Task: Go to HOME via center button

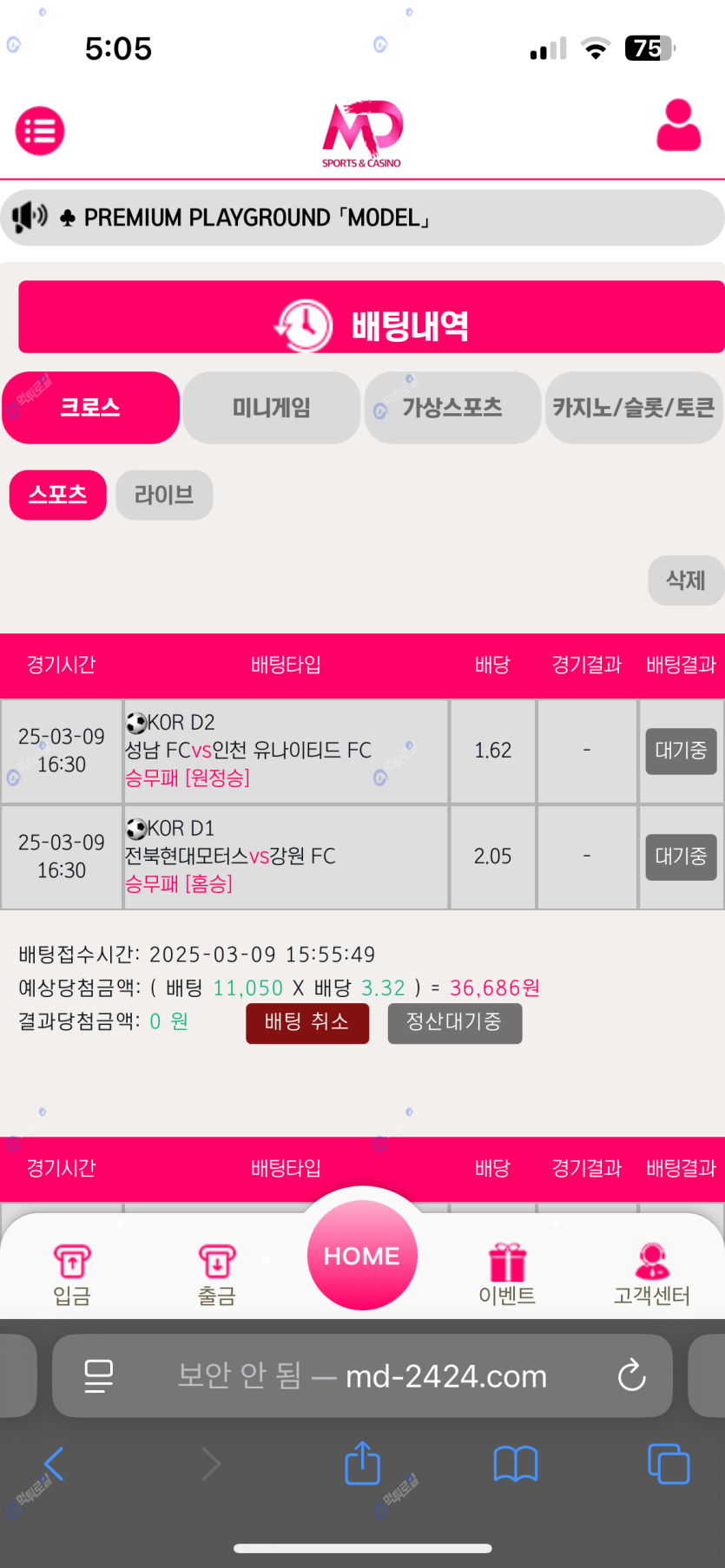Action: coord(362,1256)
